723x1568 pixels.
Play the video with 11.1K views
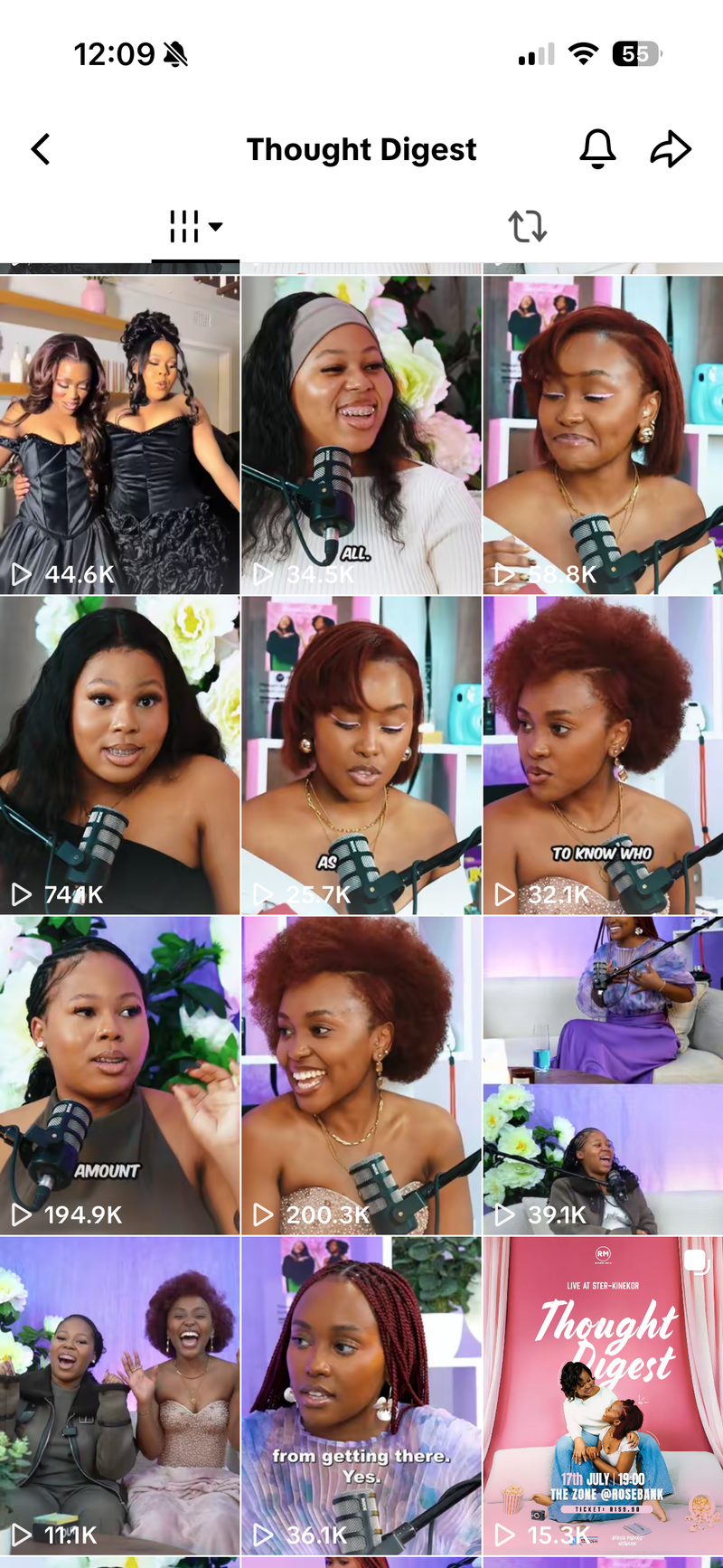(119, 1395)
